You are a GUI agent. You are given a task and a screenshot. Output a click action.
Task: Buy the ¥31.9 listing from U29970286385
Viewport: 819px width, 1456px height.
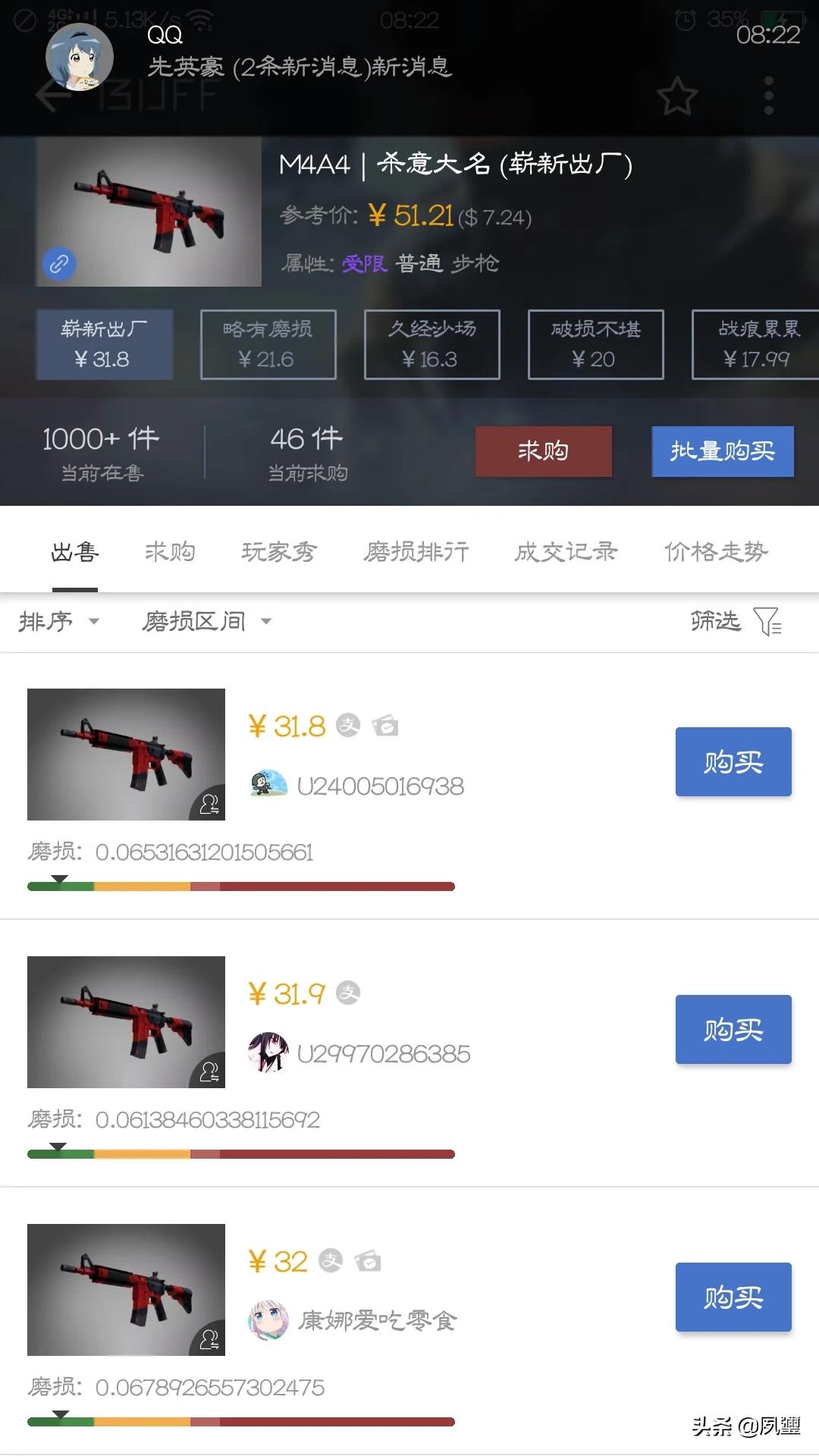pyautogui.click(x=733, y=1029)
